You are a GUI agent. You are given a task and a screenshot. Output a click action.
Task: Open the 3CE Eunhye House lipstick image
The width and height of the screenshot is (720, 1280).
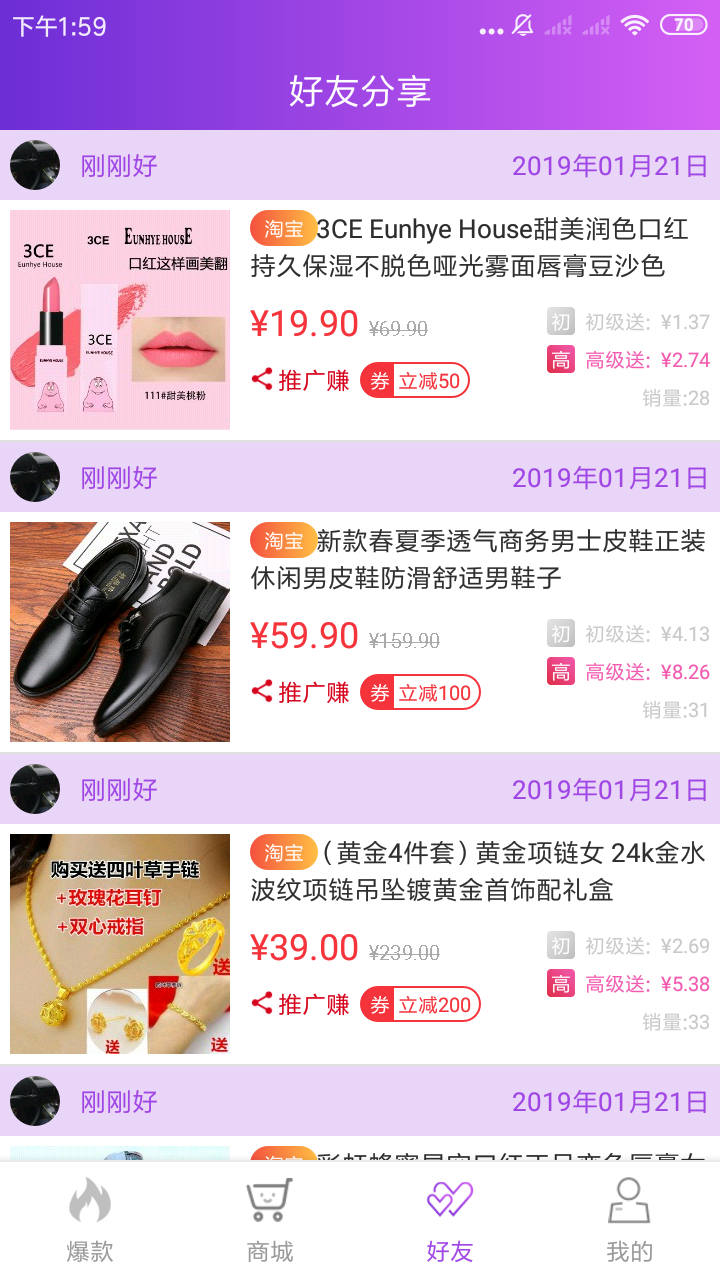tap(120, 320)
